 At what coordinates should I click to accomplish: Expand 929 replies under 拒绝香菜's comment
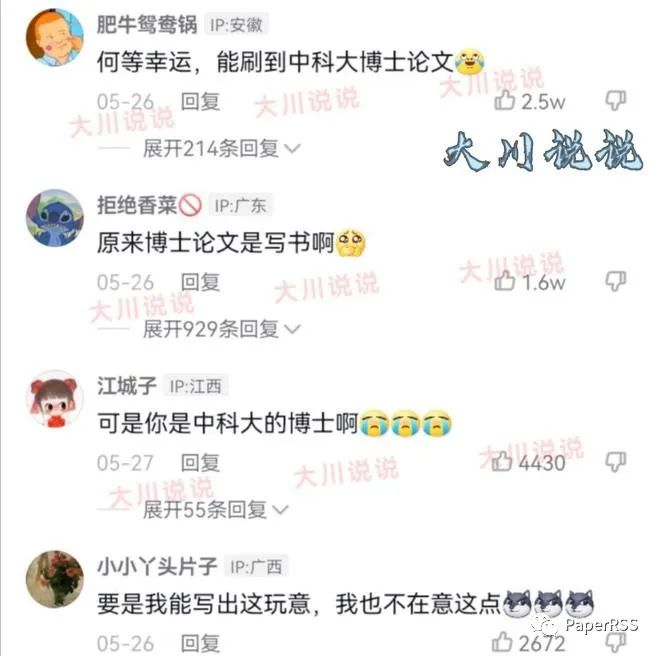tap(221, 328)
